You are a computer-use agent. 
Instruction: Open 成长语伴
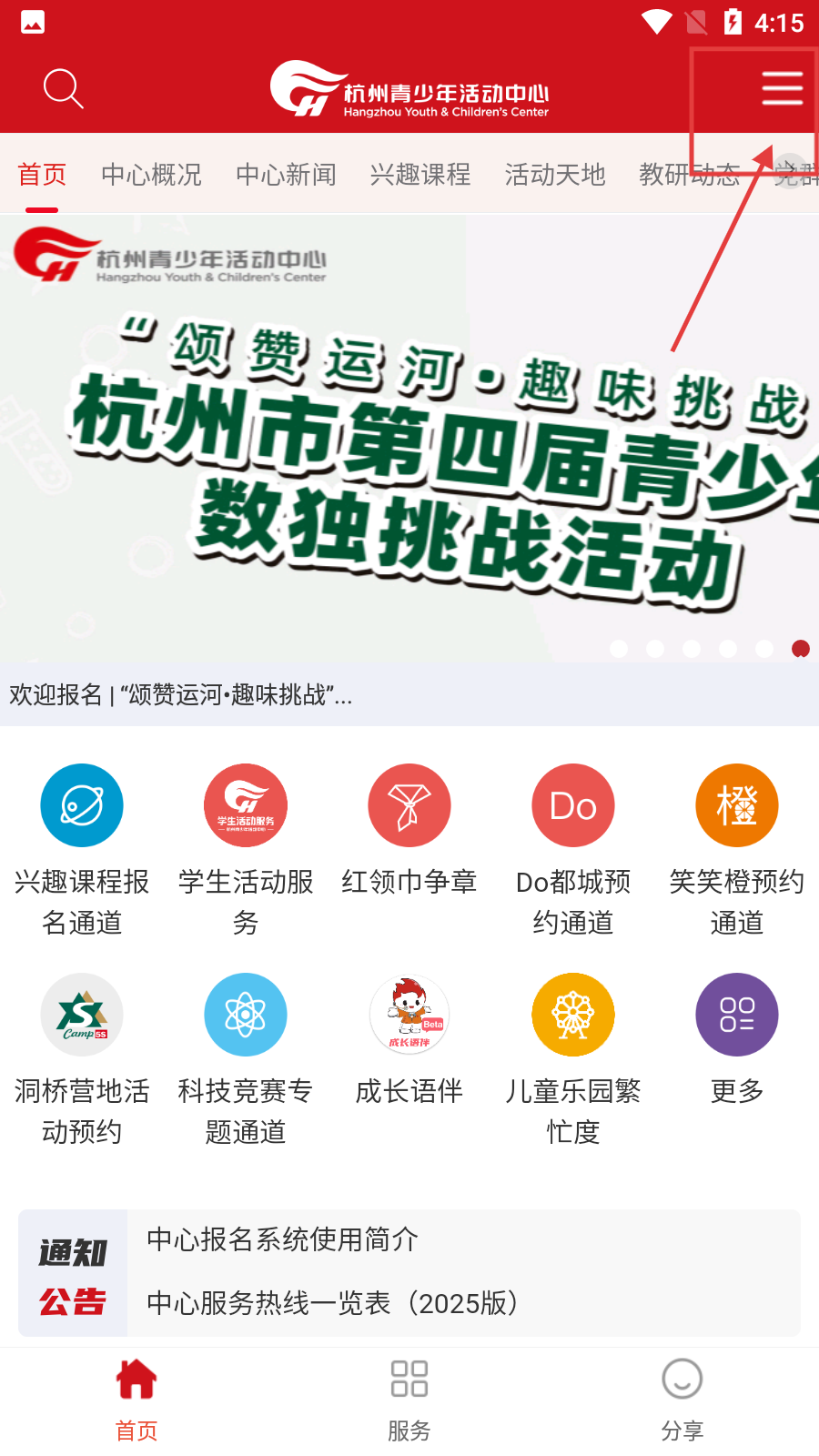click(x=409, y=1037)
